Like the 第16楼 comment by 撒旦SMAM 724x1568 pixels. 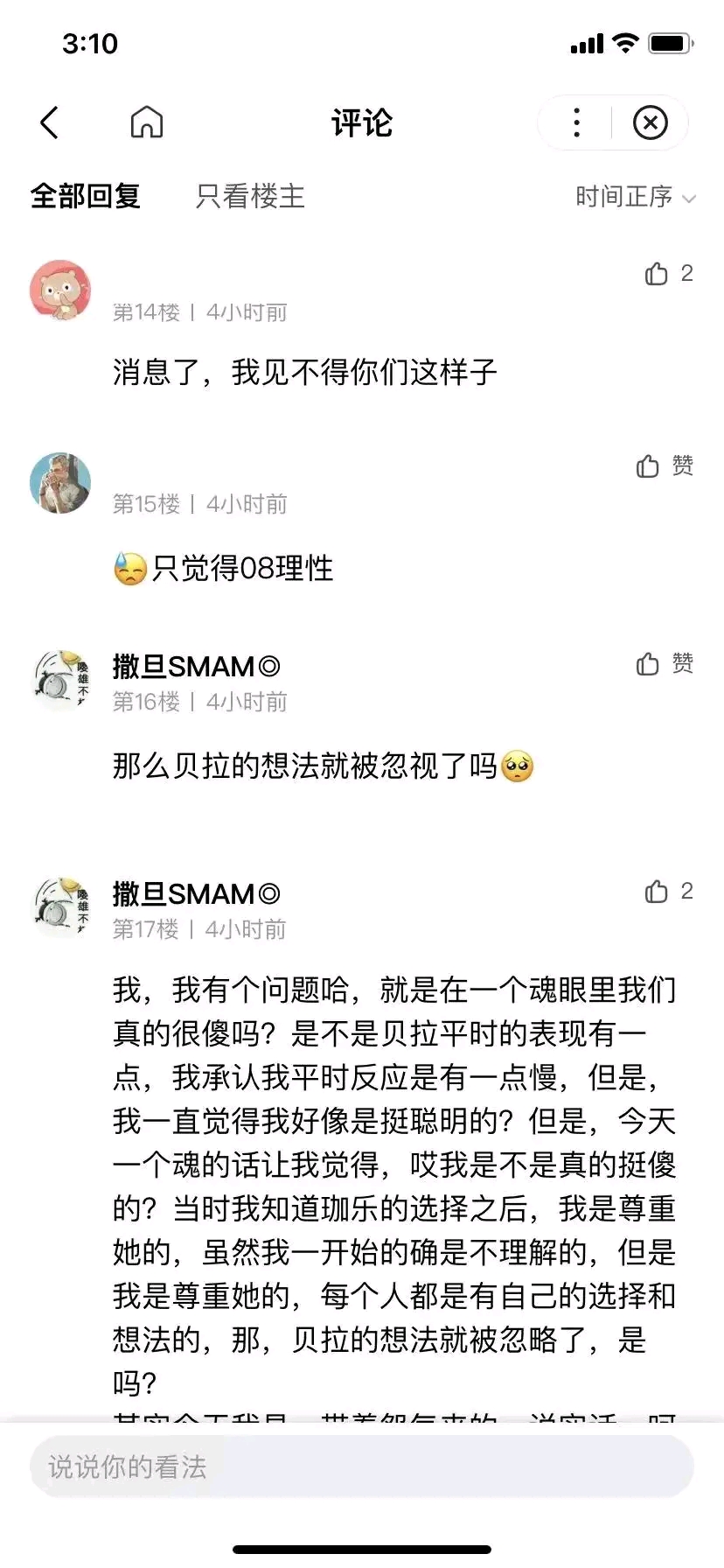649,664
